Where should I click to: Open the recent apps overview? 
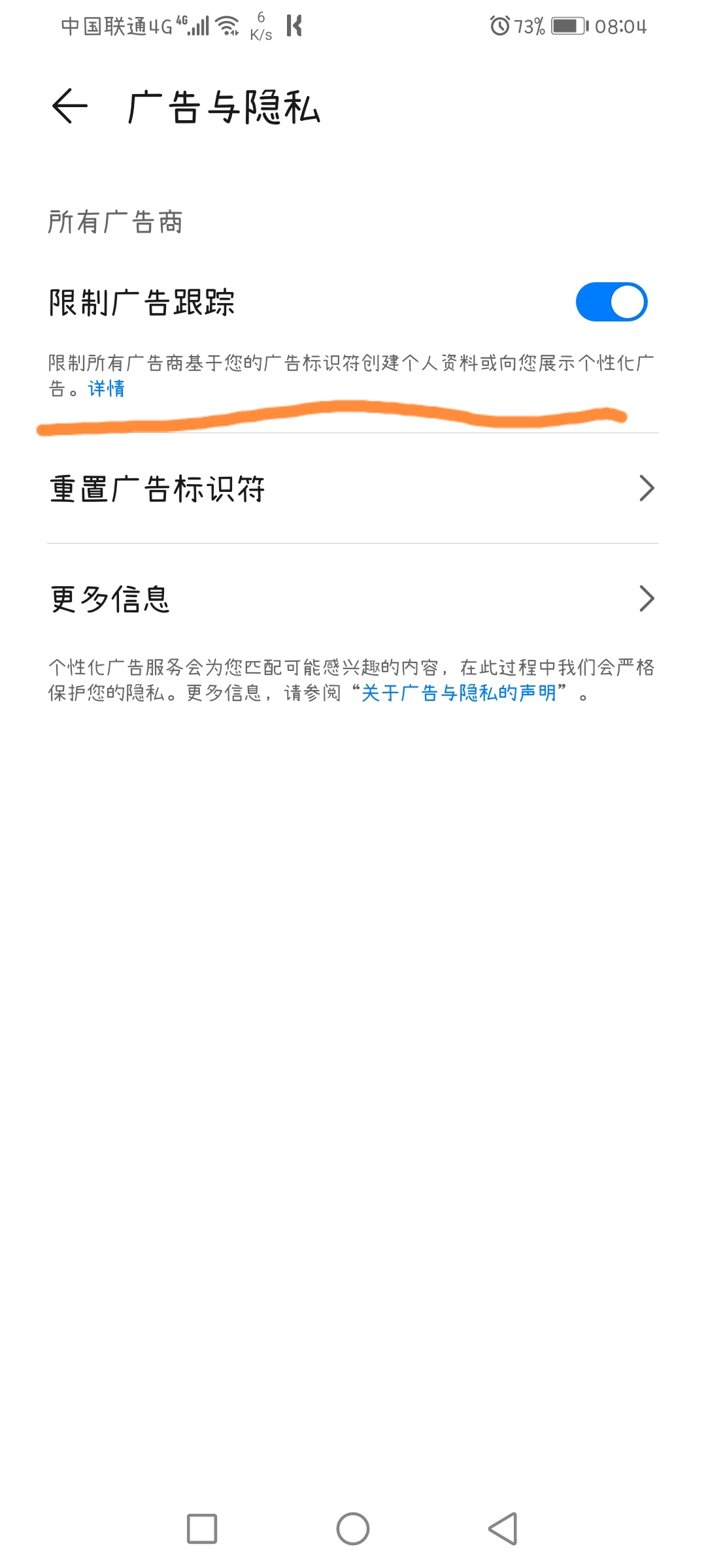[x=202, y=1529]
